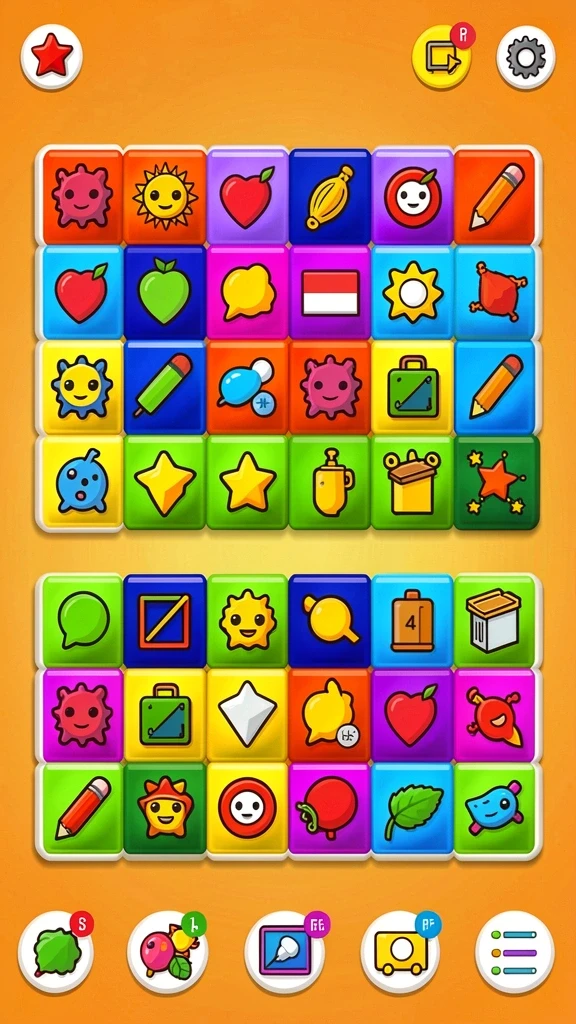The height and width of the screenshot is (1024, 576).
Task: Select the smiling sun tile on orange
Action: point(165,197)
